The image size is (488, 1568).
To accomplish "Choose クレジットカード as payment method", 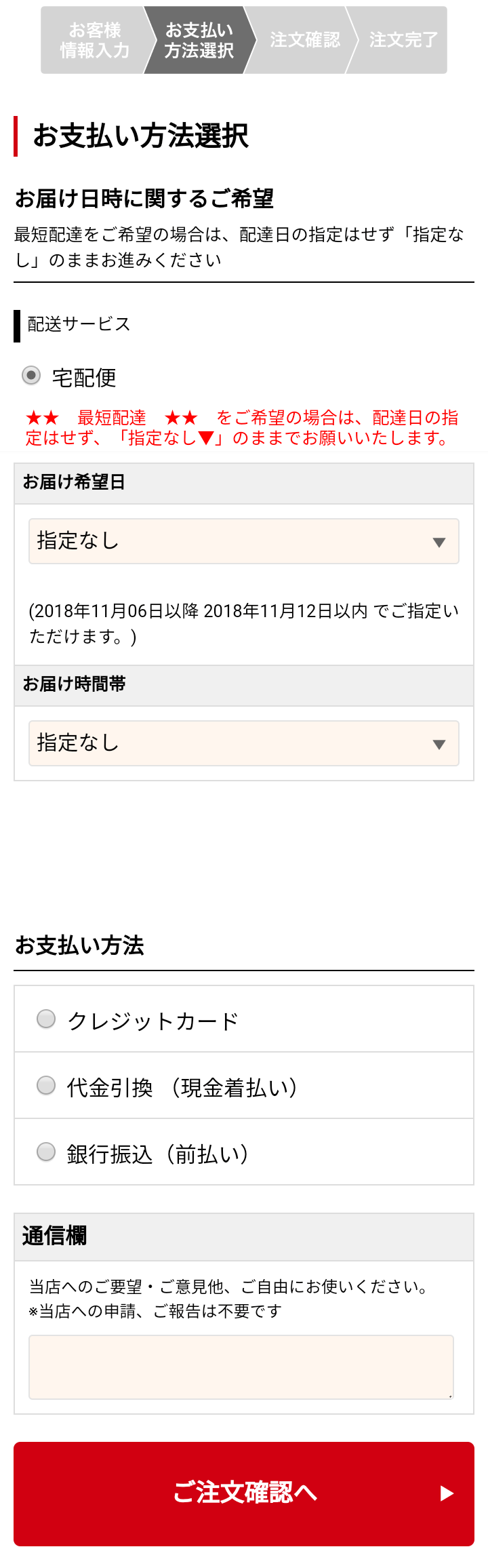I will pos(46,1019).
